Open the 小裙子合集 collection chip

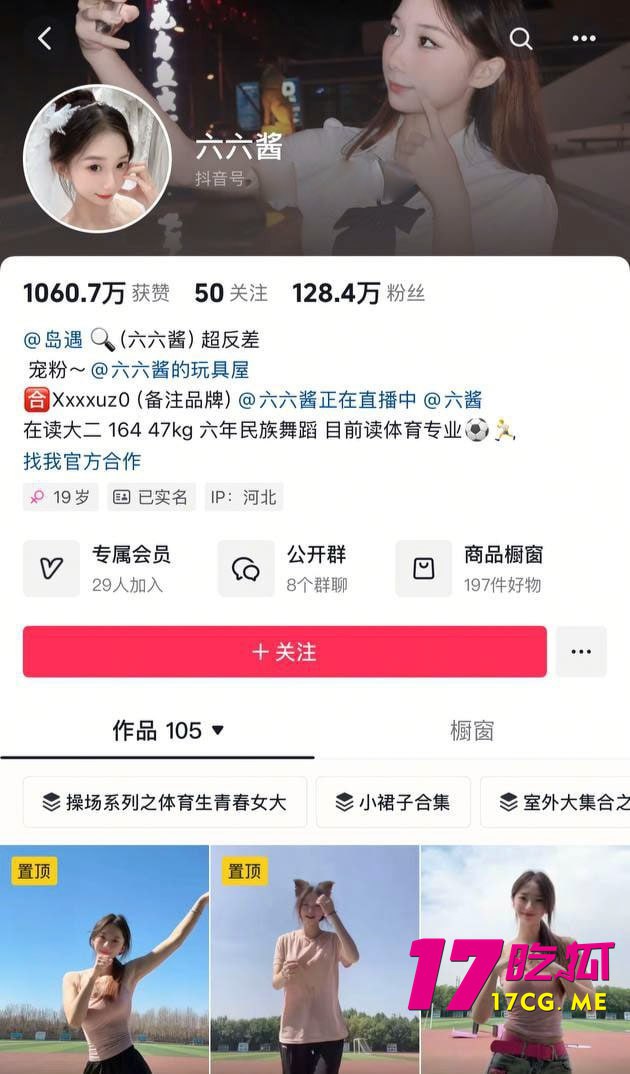[393, 802]
